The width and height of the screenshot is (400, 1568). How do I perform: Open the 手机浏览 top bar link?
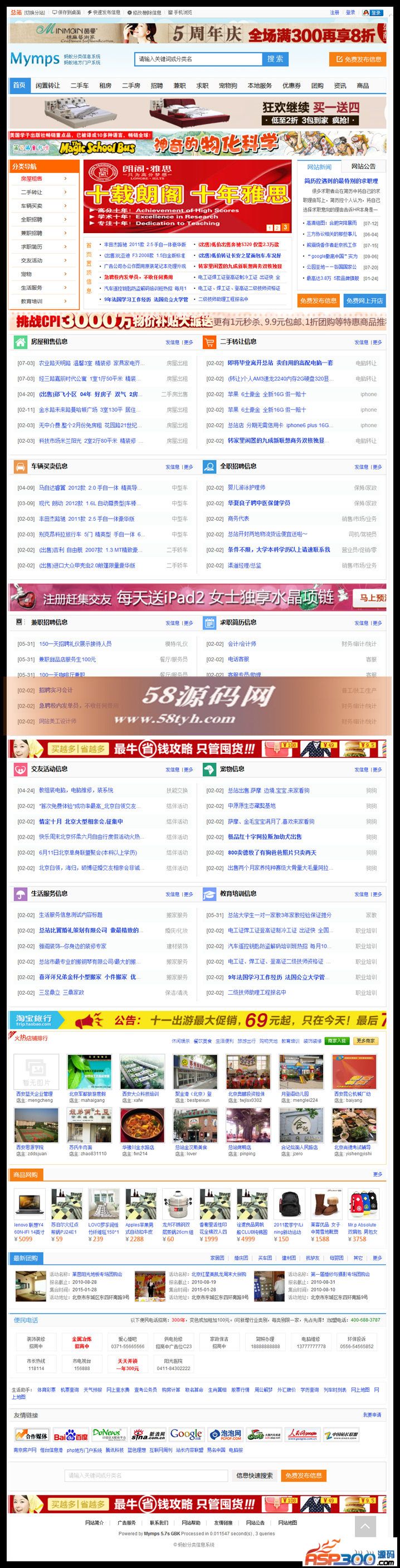[180, 12]
